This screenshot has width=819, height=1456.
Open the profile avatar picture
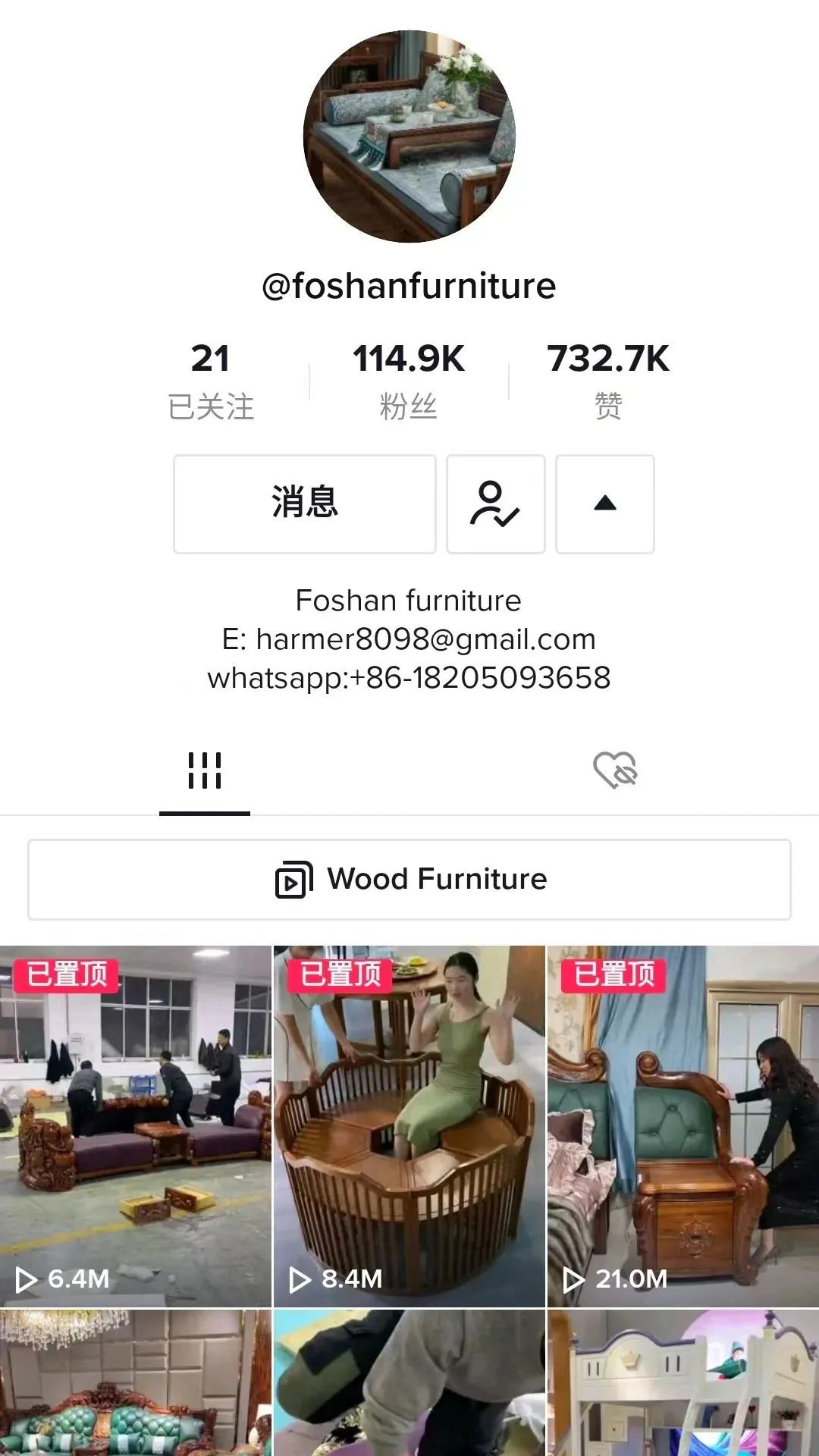point(409,136)
